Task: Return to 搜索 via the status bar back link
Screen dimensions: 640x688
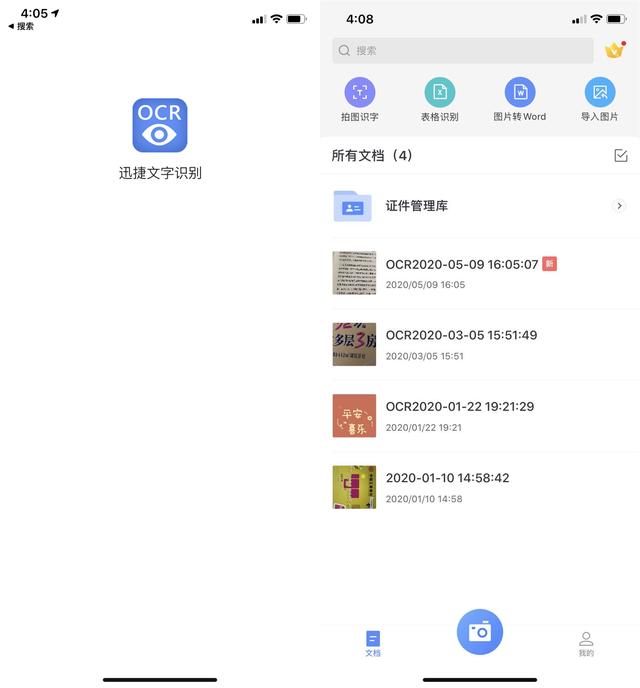Action: pos(22,27)
